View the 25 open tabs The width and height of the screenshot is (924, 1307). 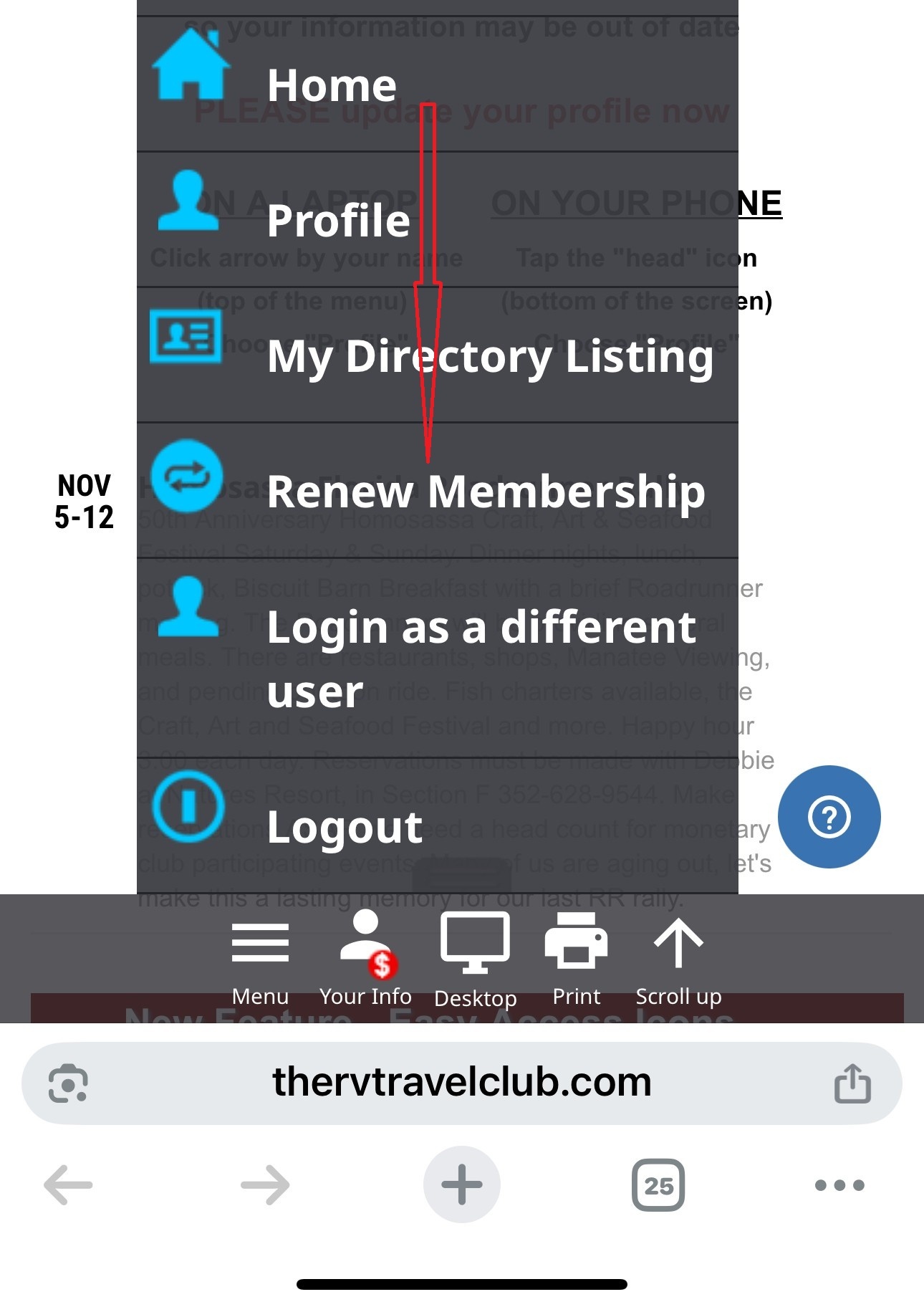click(658, 1185)
